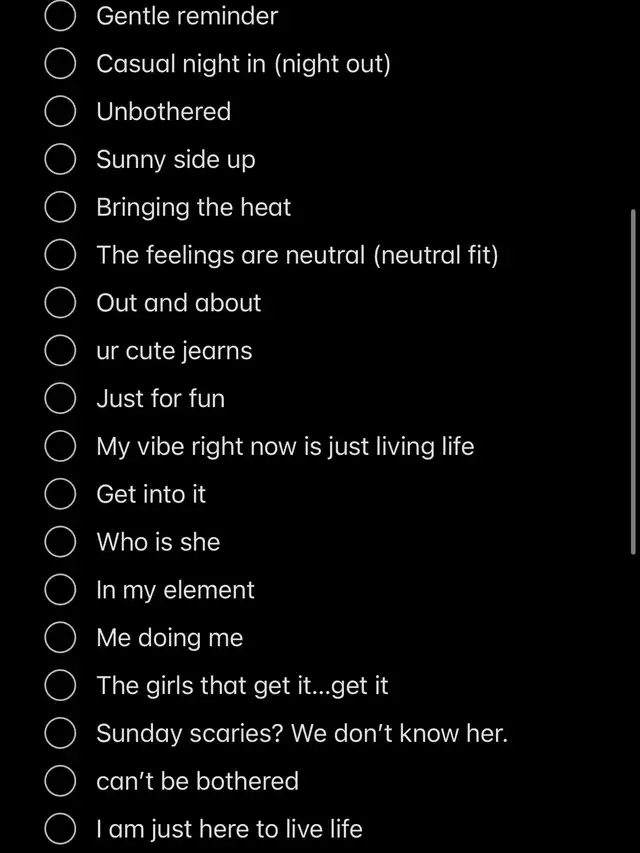This screenshot has height=853, width=640.
Task: Tick the Unbothered checkbox
Action: (61, 112)
